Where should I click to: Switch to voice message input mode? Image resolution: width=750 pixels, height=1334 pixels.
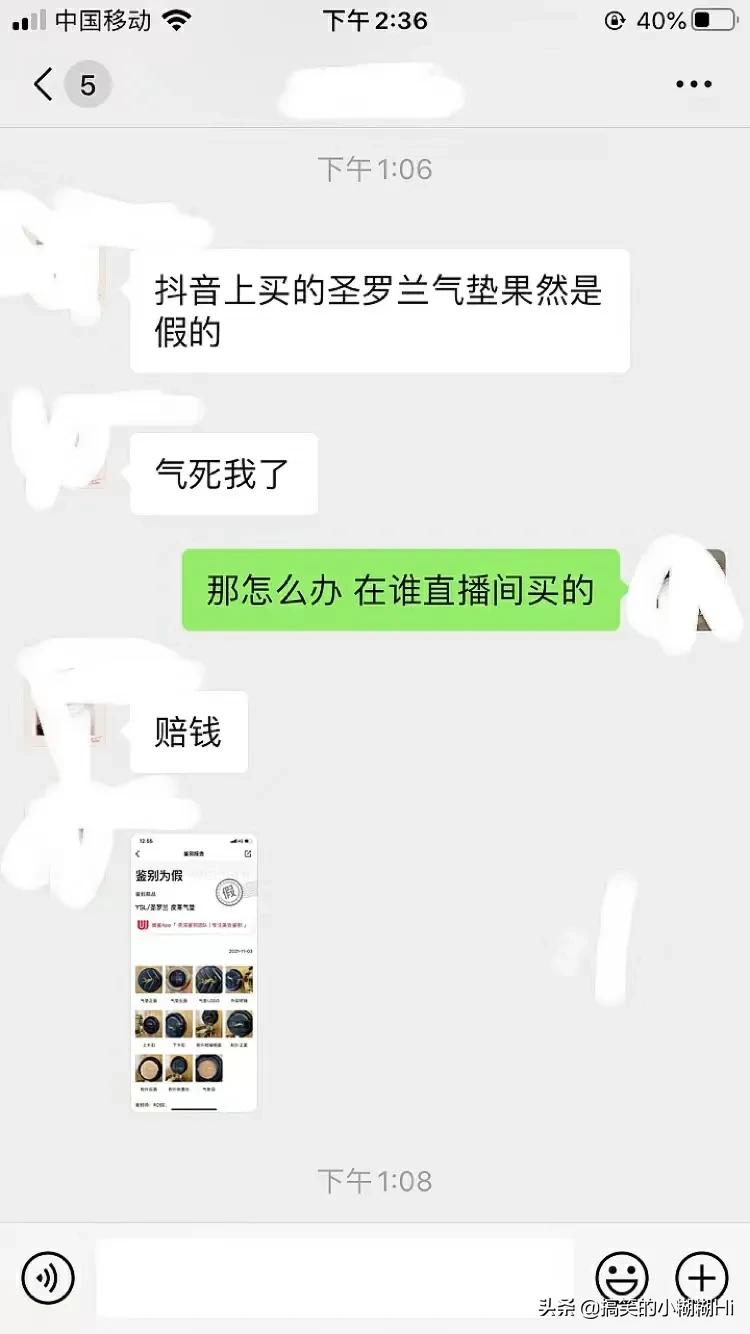pyautogui.click(x=48, y=1278)
